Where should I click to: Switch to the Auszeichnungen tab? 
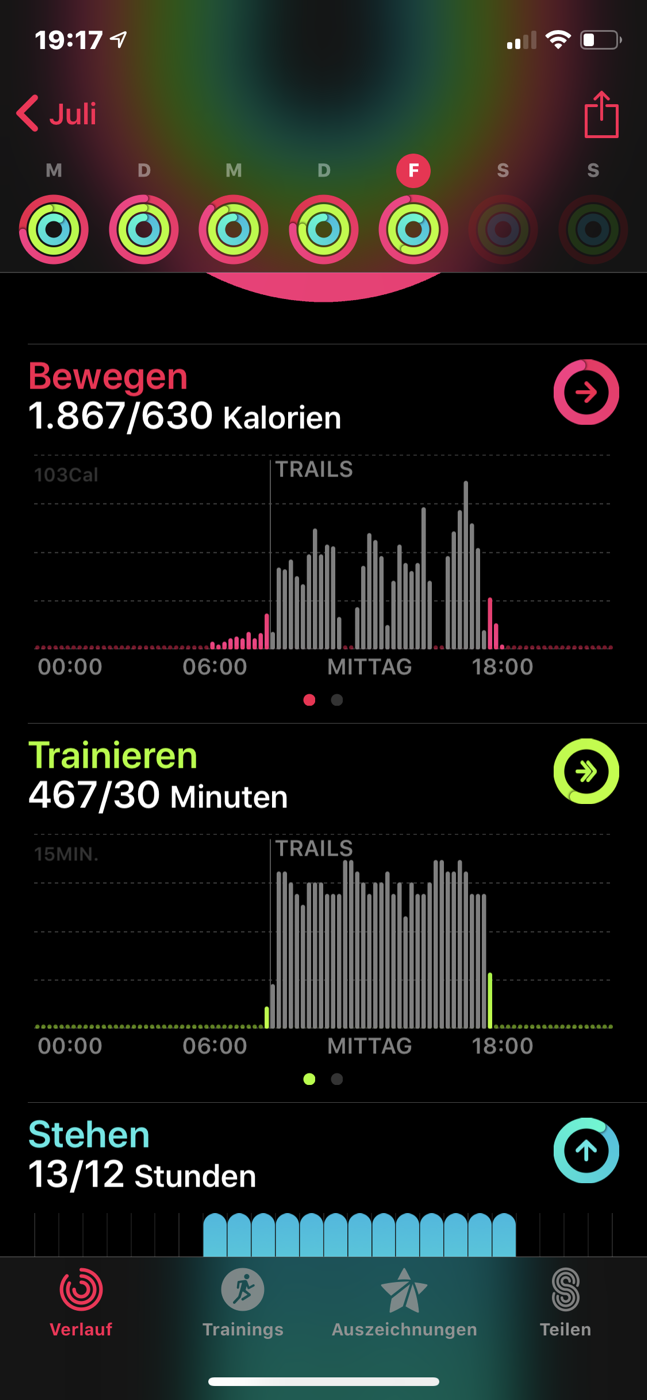(404, 1302)
